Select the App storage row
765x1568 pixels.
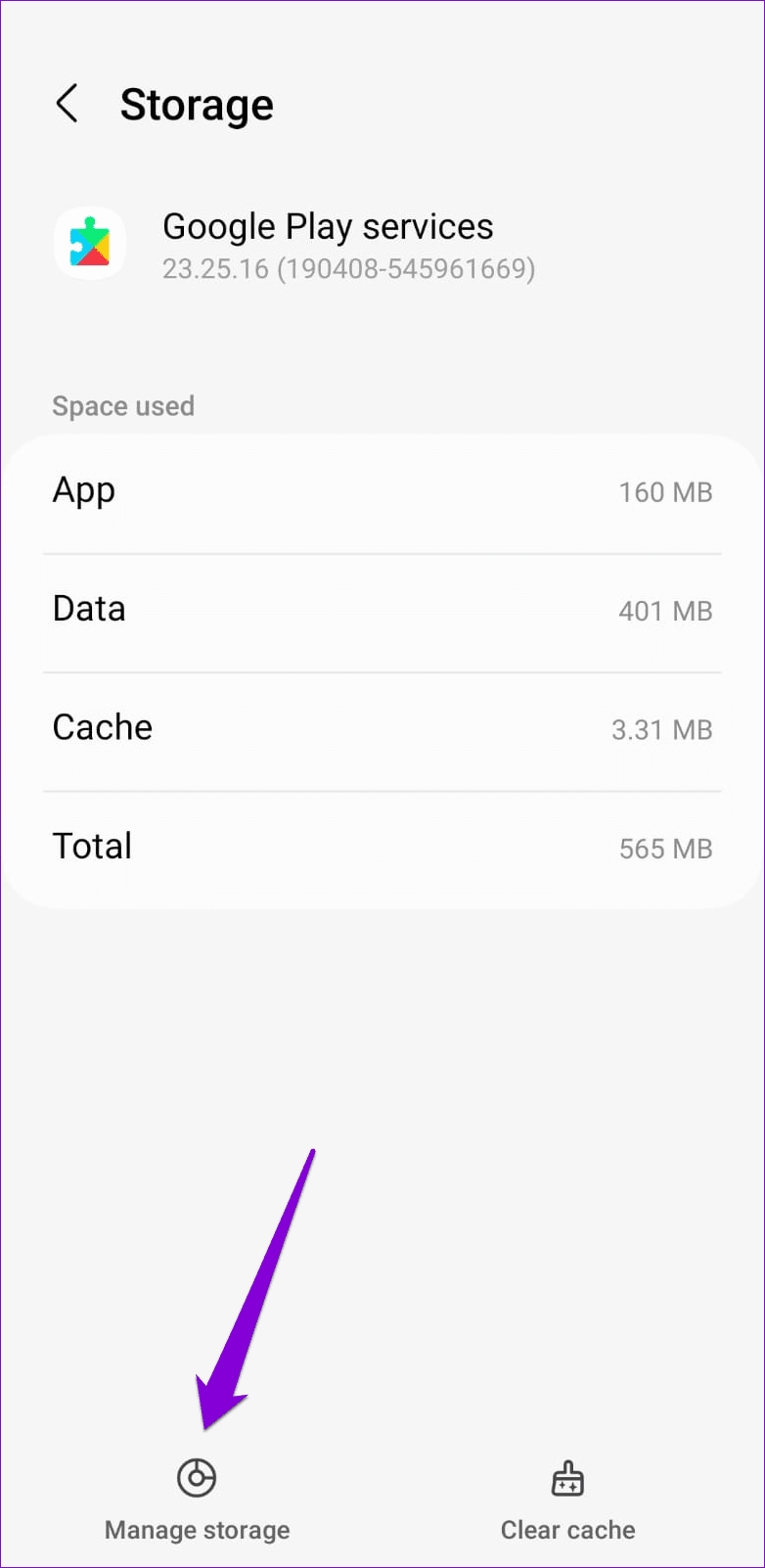(382, 492)
